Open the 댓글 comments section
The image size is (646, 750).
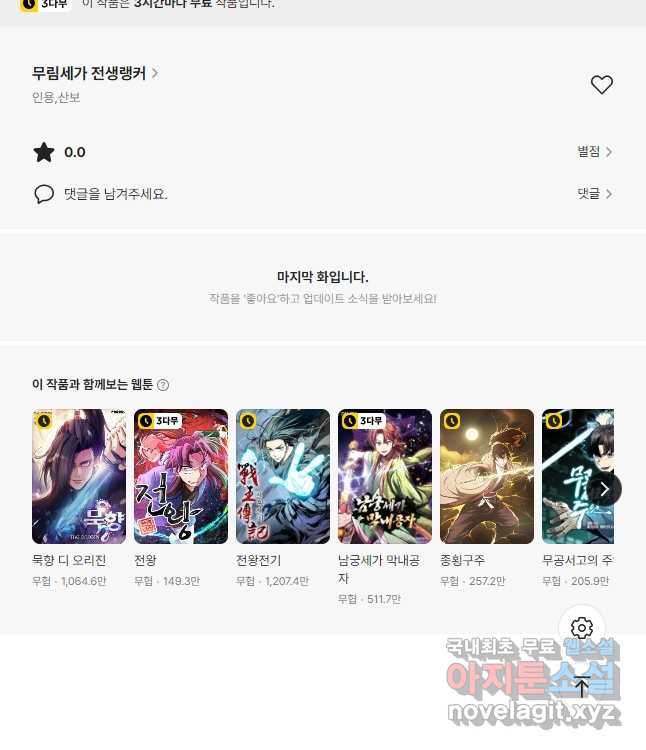pos(594,194)
